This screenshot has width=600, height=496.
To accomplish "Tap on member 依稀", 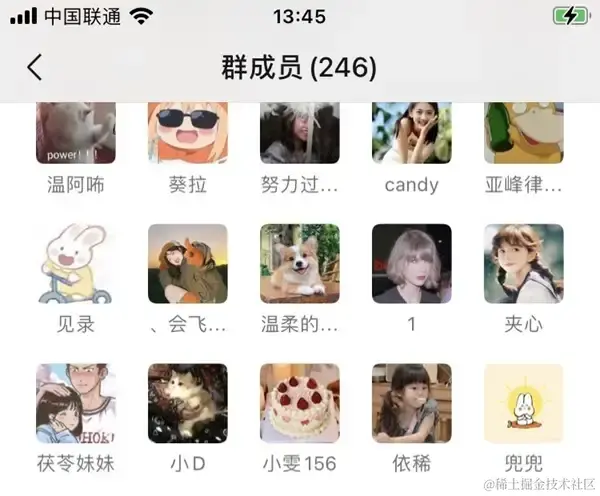I will (x=411, y=403).
